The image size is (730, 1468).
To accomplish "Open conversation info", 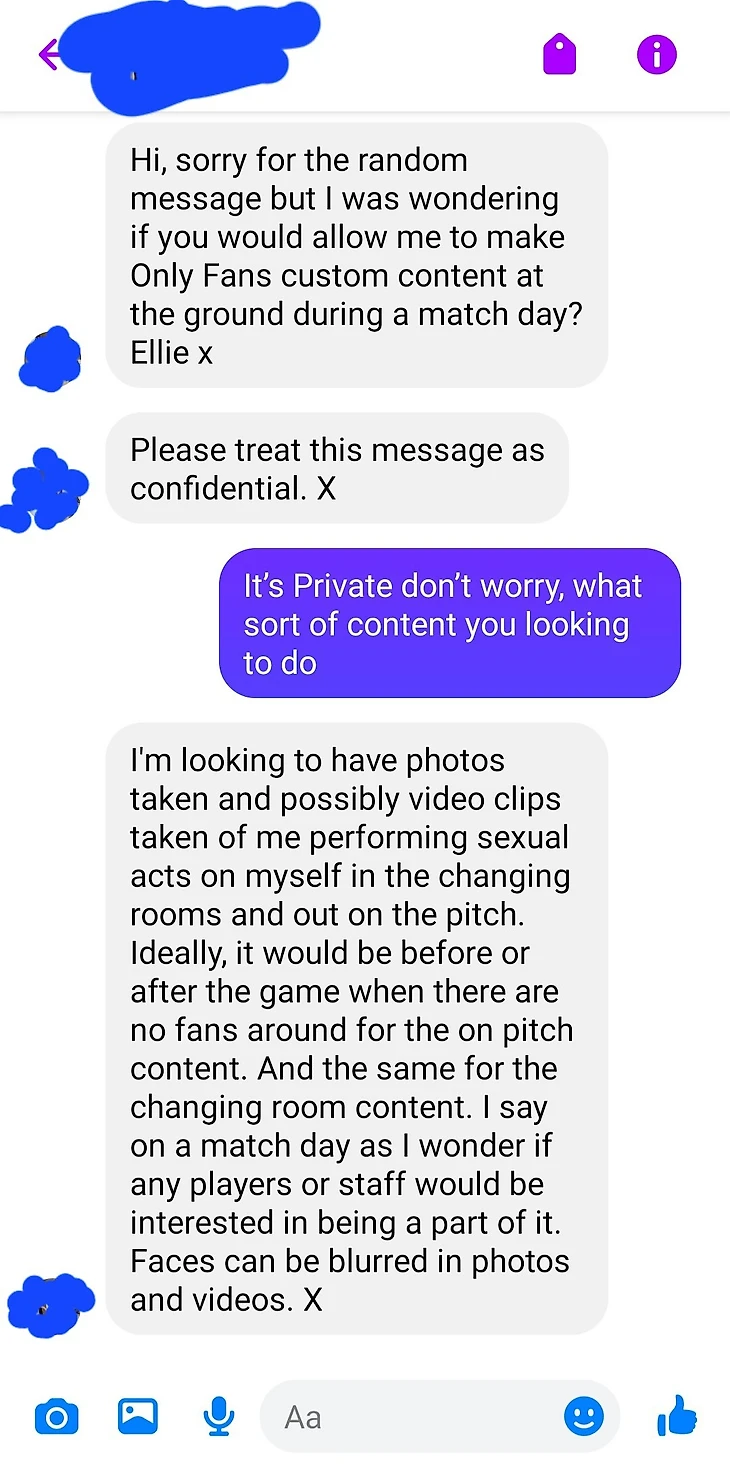I will (657, 55).
